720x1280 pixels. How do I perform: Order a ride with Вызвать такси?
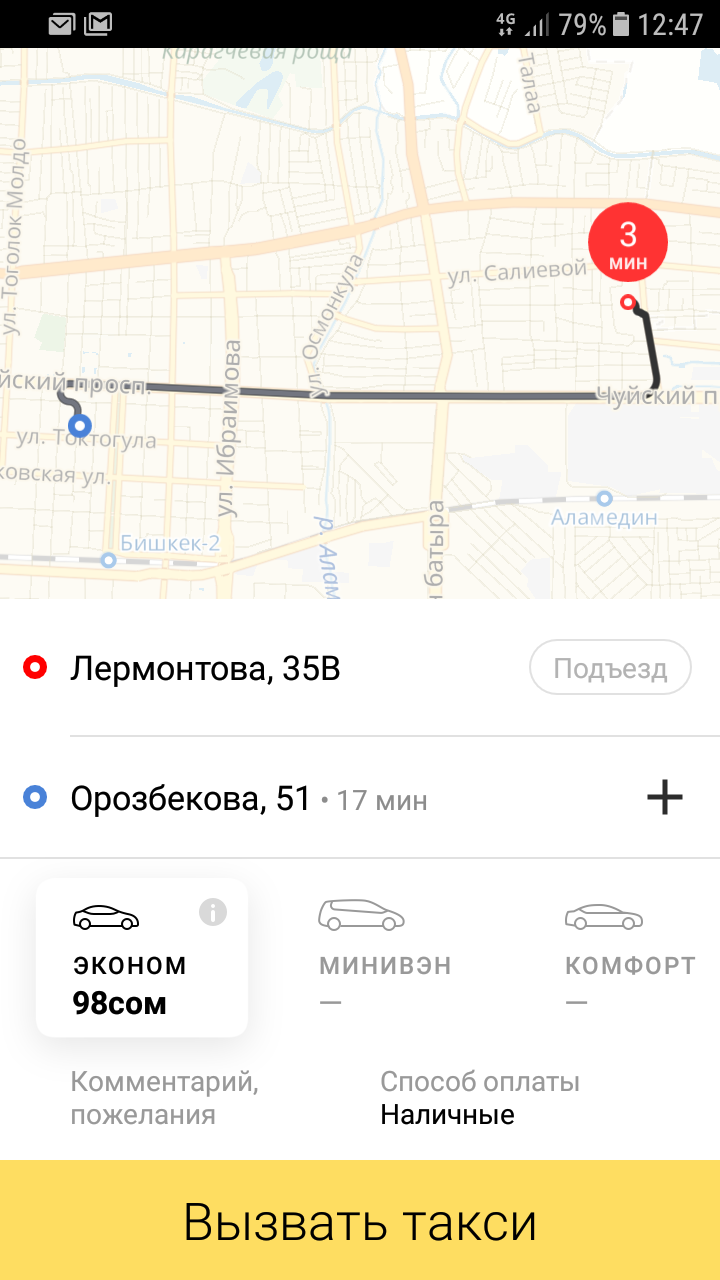point(360,1221)
